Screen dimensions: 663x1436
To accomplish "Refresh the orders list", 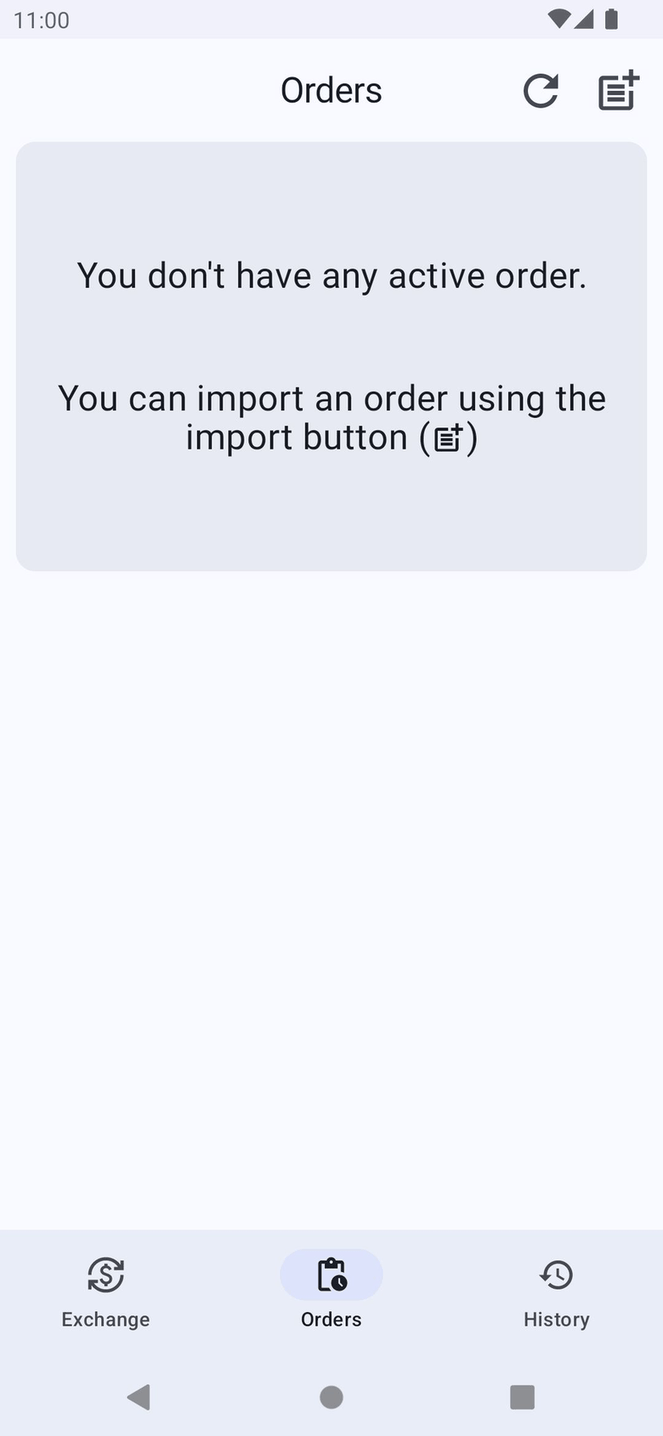I will 540,91.
